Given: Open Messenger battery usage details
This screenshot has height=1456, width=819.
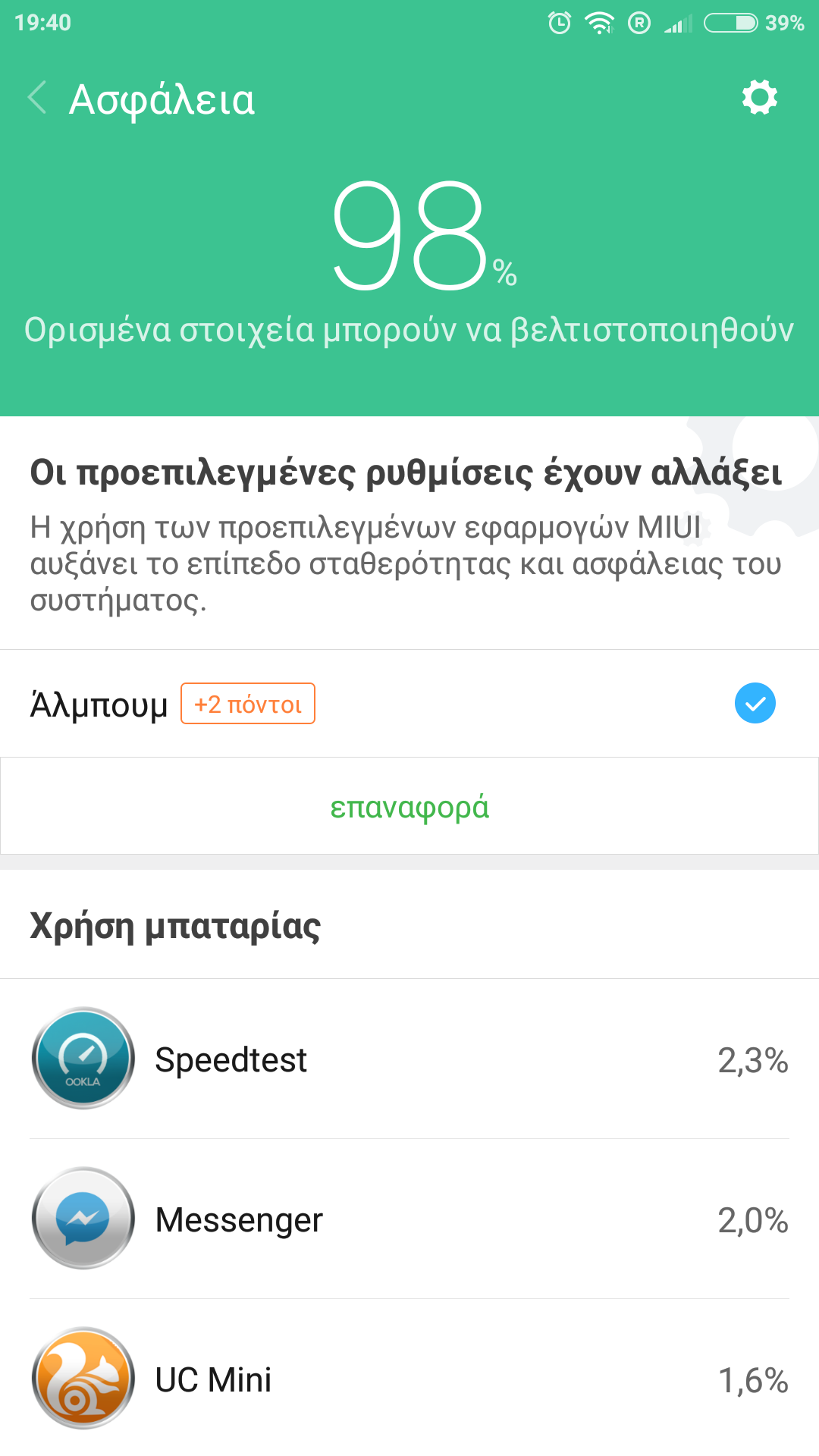Looking at the screenshot, I should click(x=409, y=1219).
